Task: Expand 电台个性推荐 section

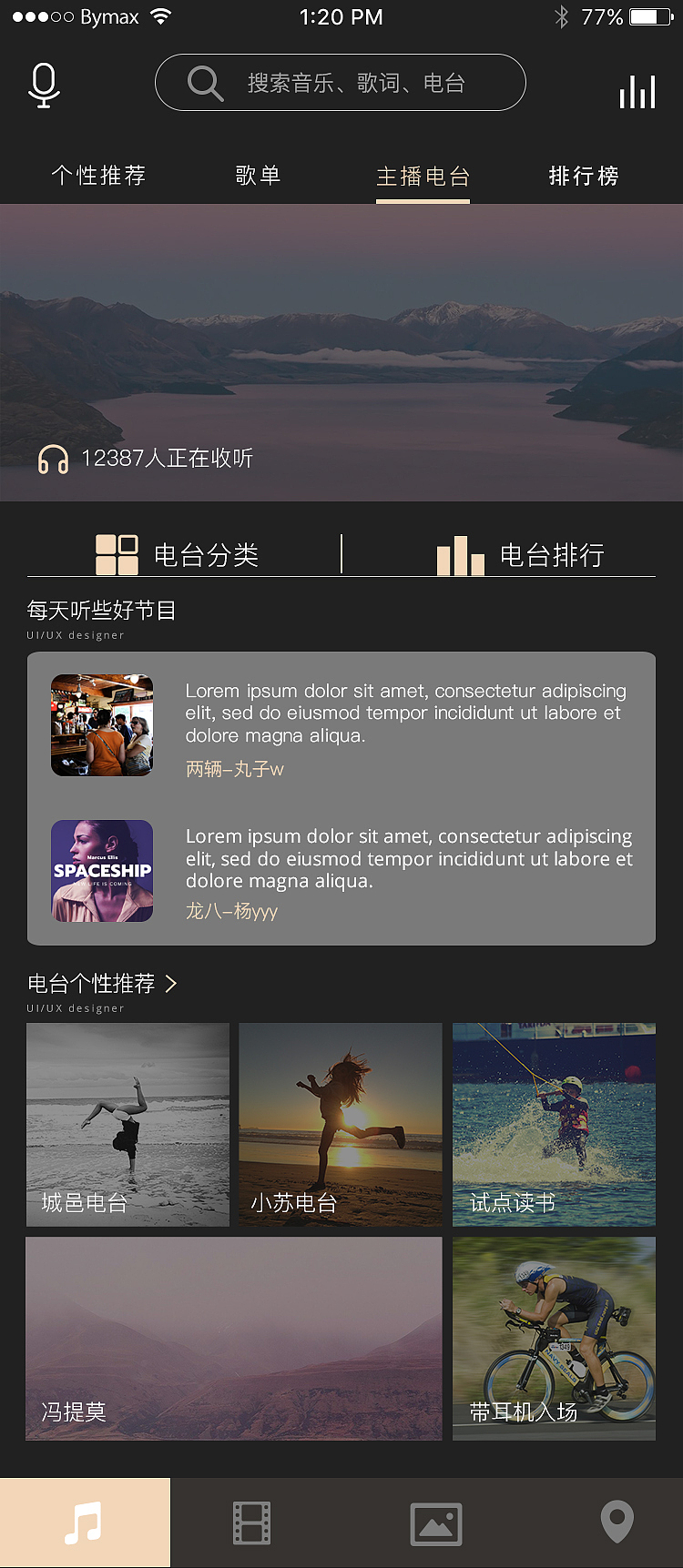Action: point(102,984)
